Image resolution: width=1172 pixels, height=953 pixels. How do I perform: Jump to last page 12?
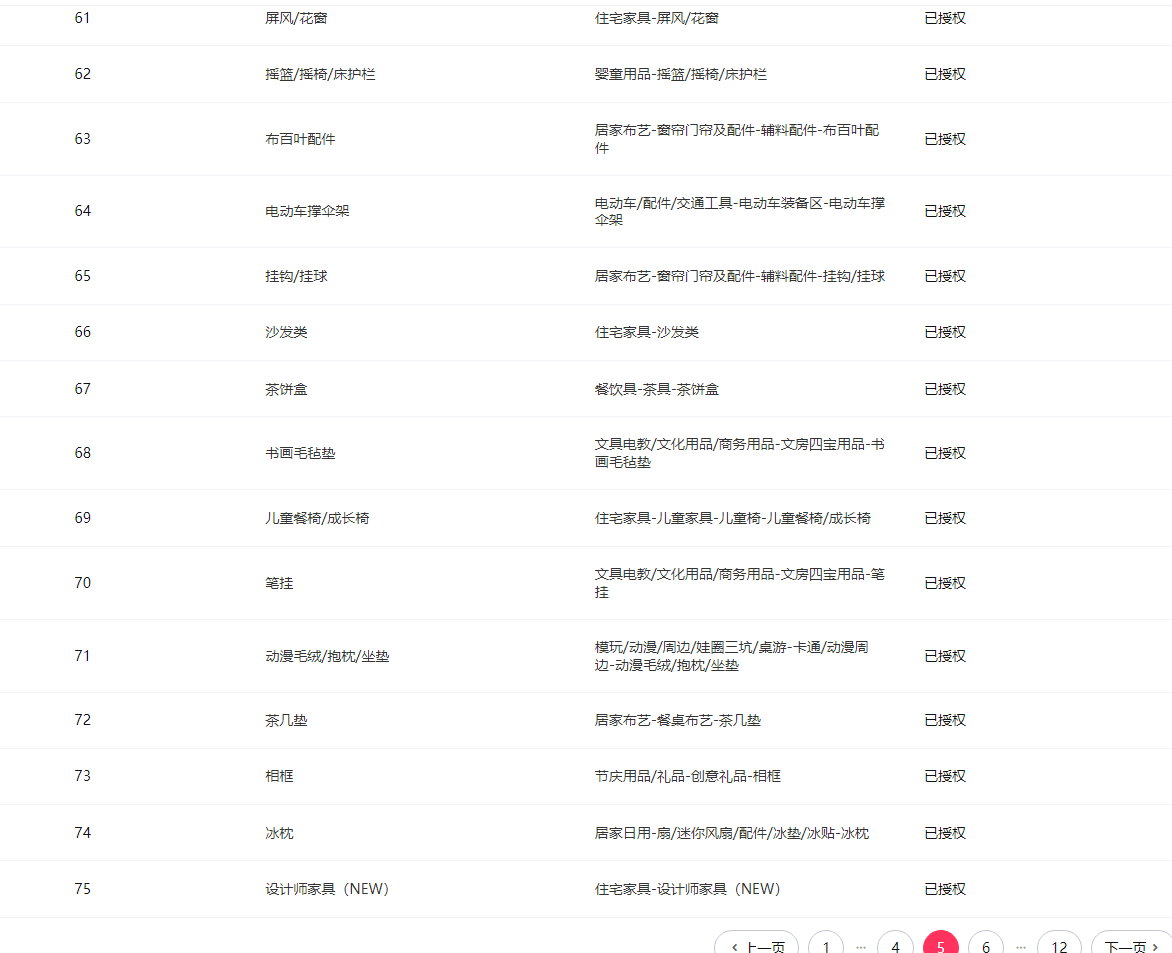click(x=1059, y=946)
